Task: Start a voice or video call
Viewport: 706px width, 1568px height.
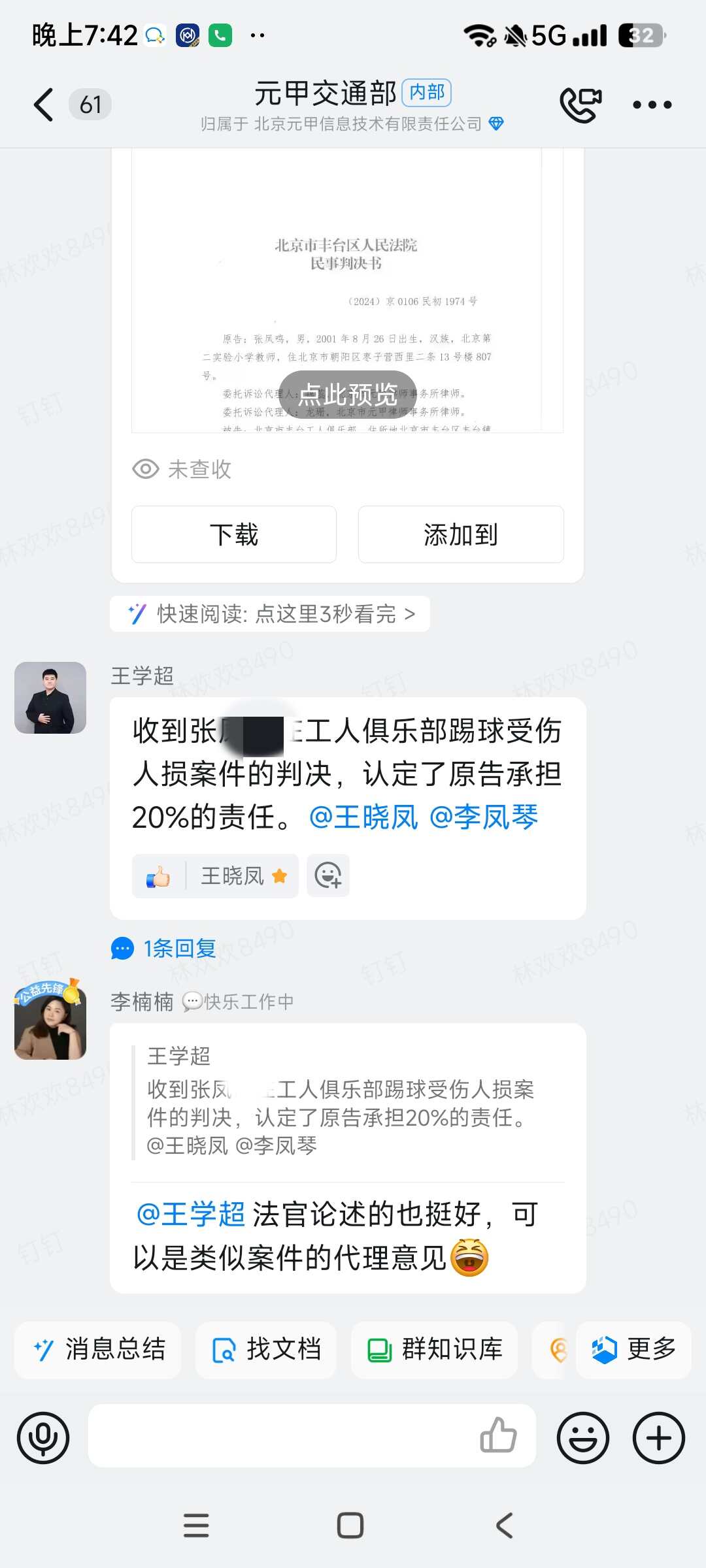Action: coord(580,105)
